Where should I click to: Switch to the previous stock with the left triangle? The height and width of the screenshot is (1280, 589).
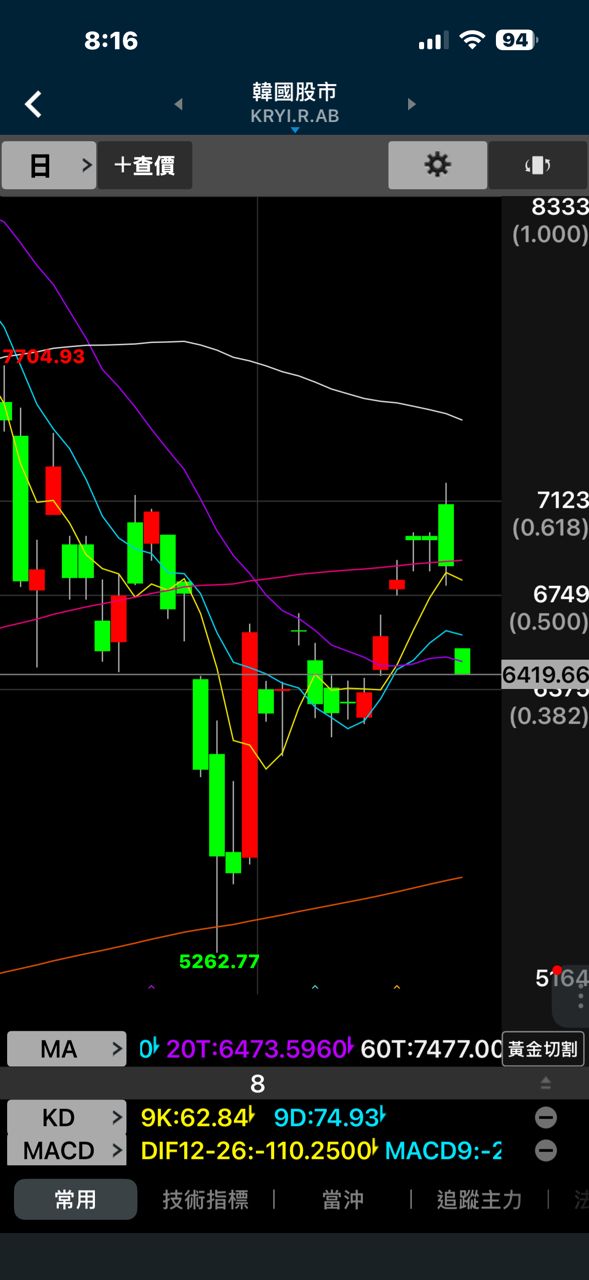pyautogui.click(x=178, y=104)
